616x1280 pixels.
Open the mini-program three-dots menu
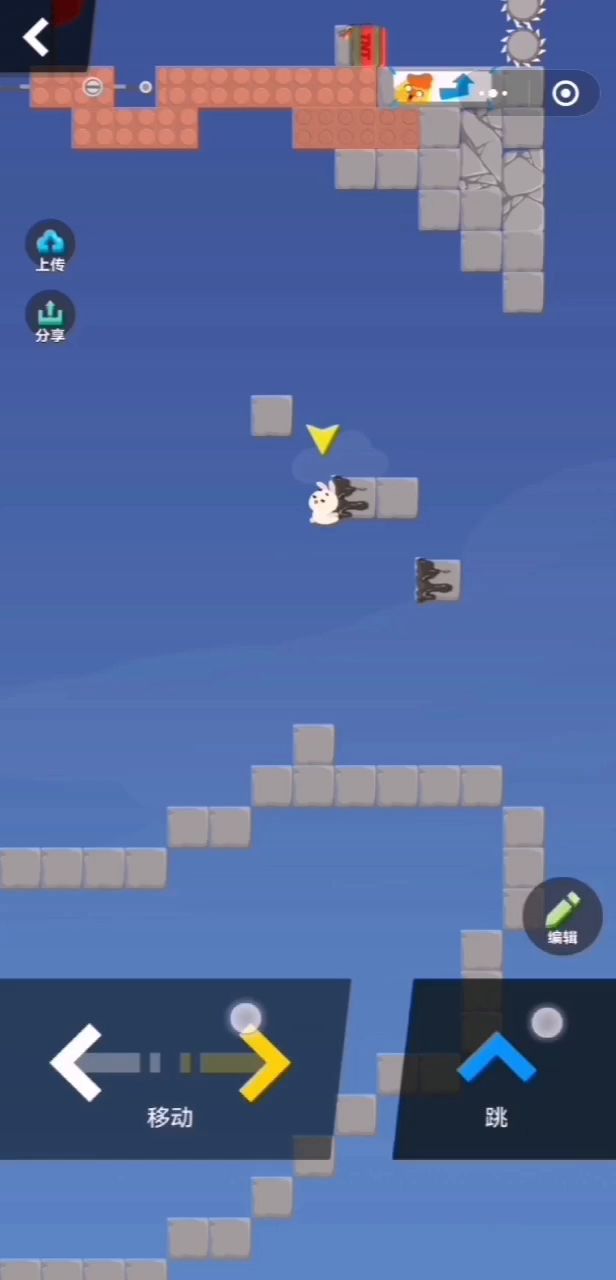(494, 94)
